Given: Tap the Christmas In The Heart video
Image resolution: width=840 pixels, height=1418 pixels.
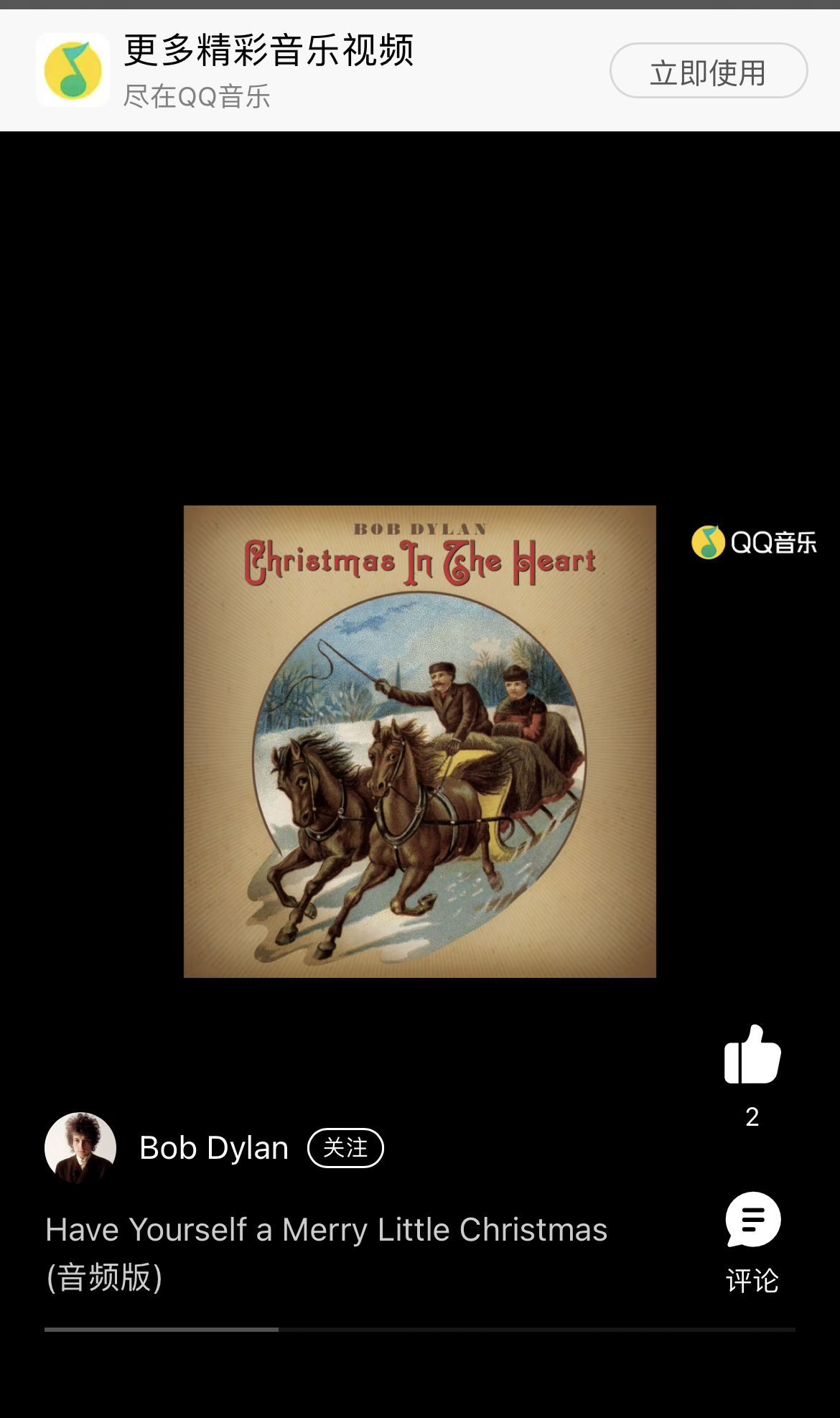Looking at the screenshot, I should click(x=419, y=741).
